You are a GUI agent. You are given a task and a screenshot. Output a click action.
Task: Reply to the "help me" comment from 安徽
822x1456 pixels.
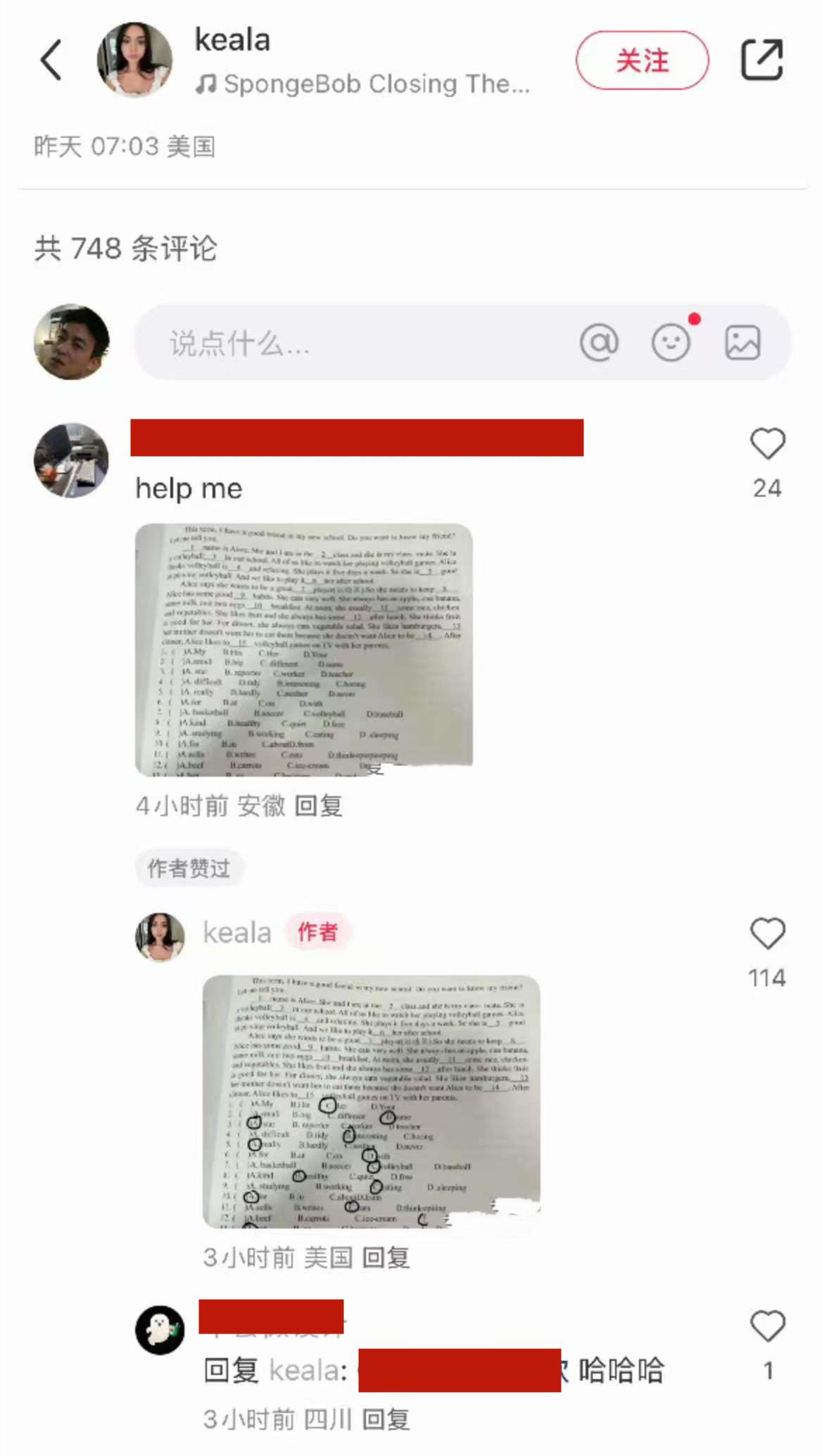click(x=318, y=806)
